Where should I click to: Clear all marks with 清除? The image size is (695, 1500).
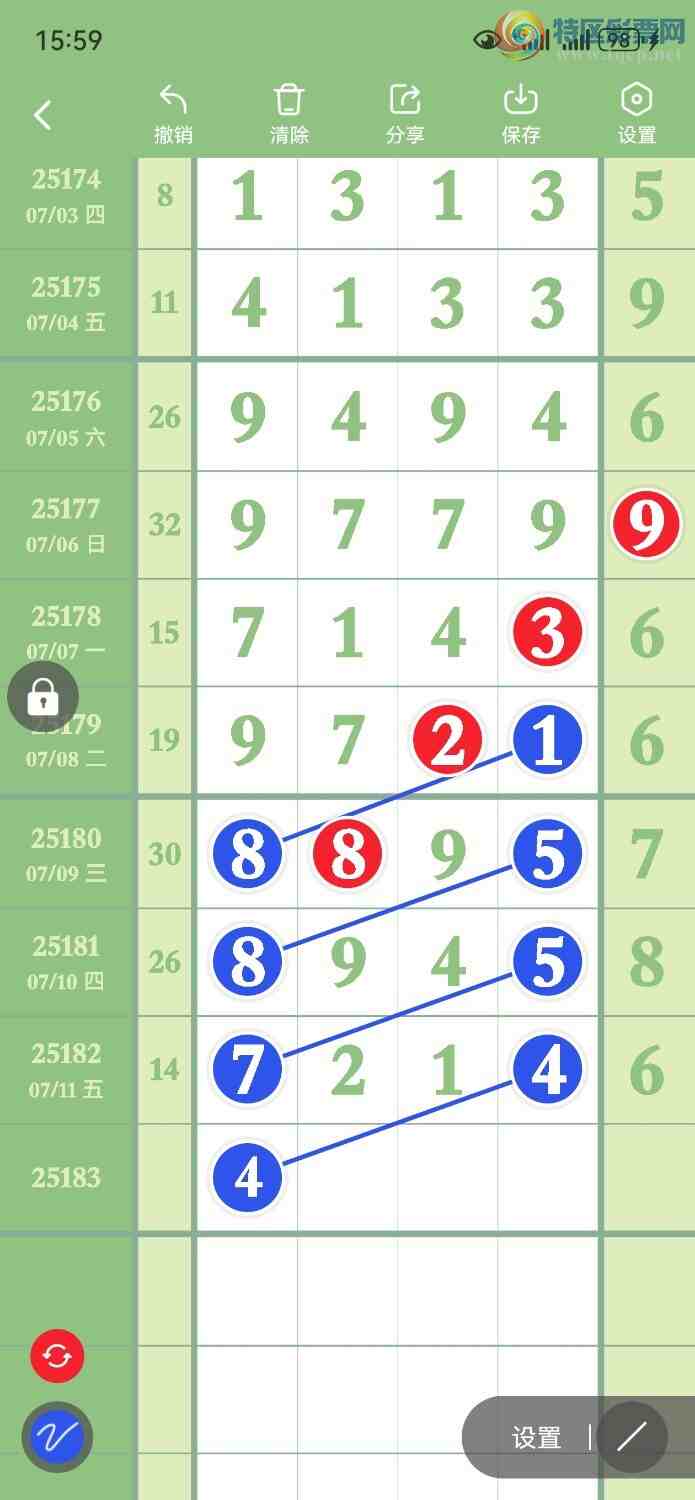click(x=289, y=114)
